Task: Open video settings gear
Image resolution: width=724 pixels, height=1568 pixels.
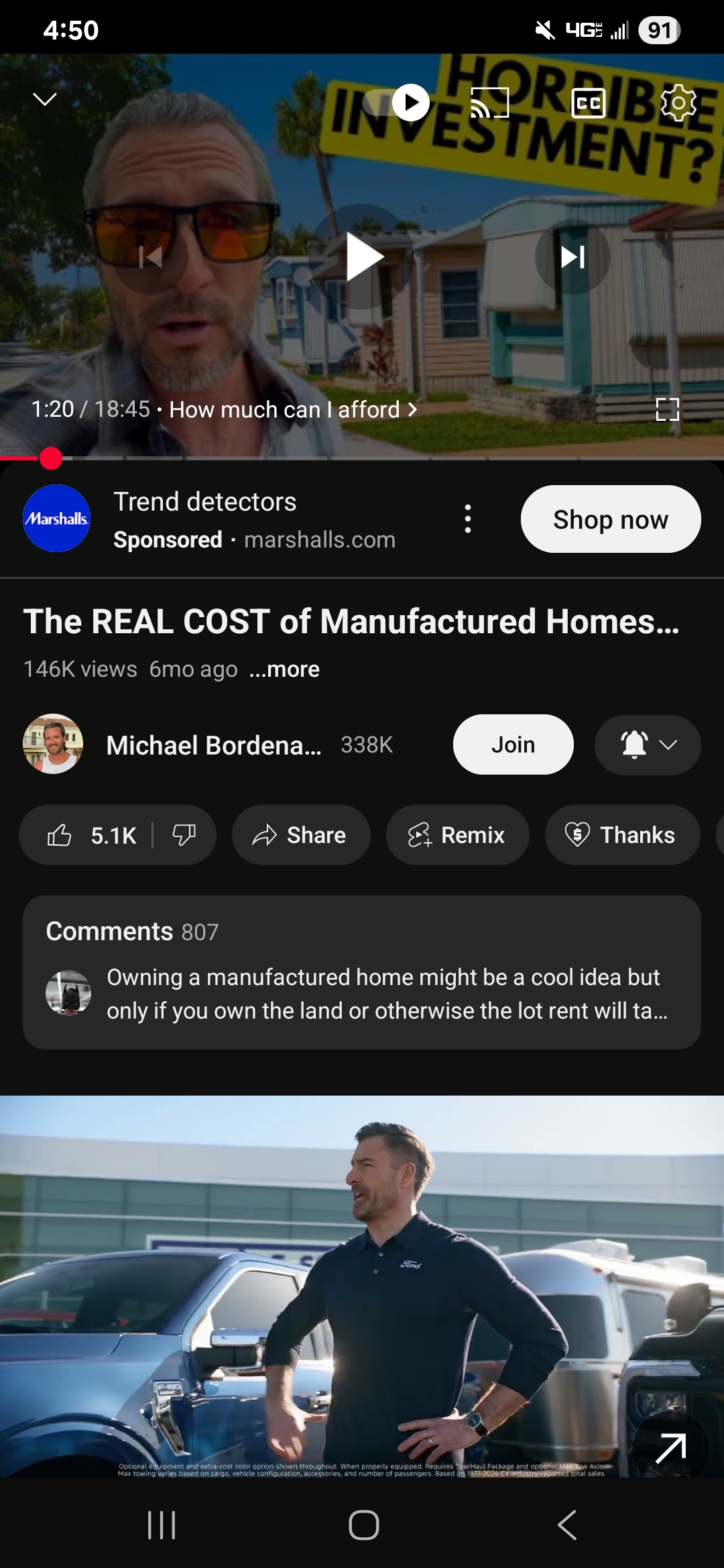Action: tap(678, 103)
